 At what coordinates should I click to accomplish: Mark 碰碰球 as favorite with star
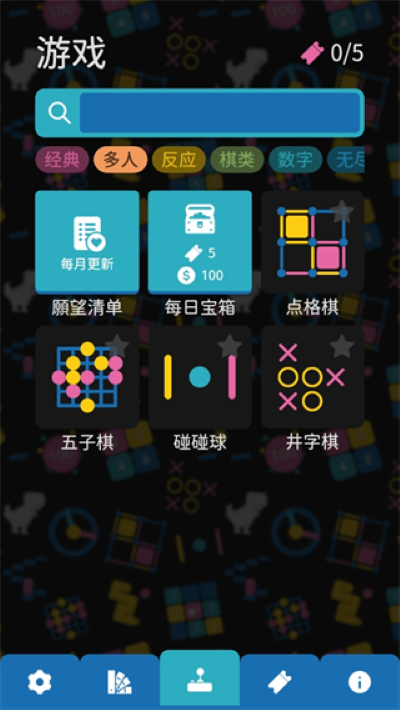230,346
